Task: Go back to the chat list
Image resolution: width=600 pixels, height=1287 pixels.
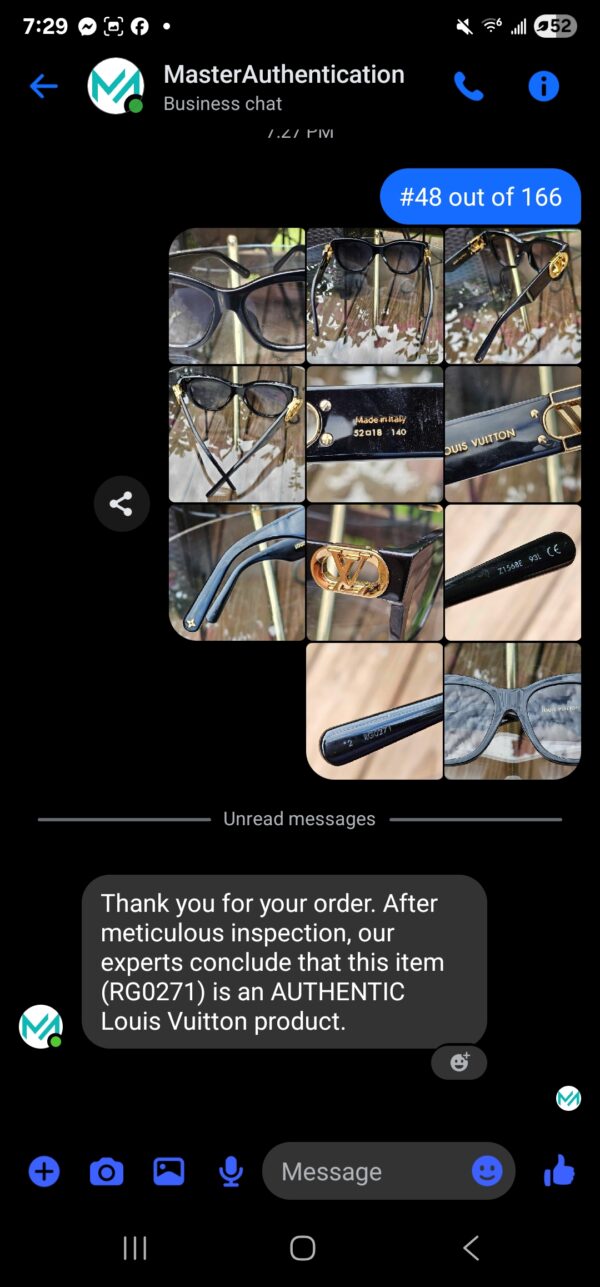Action: (43, 86)
